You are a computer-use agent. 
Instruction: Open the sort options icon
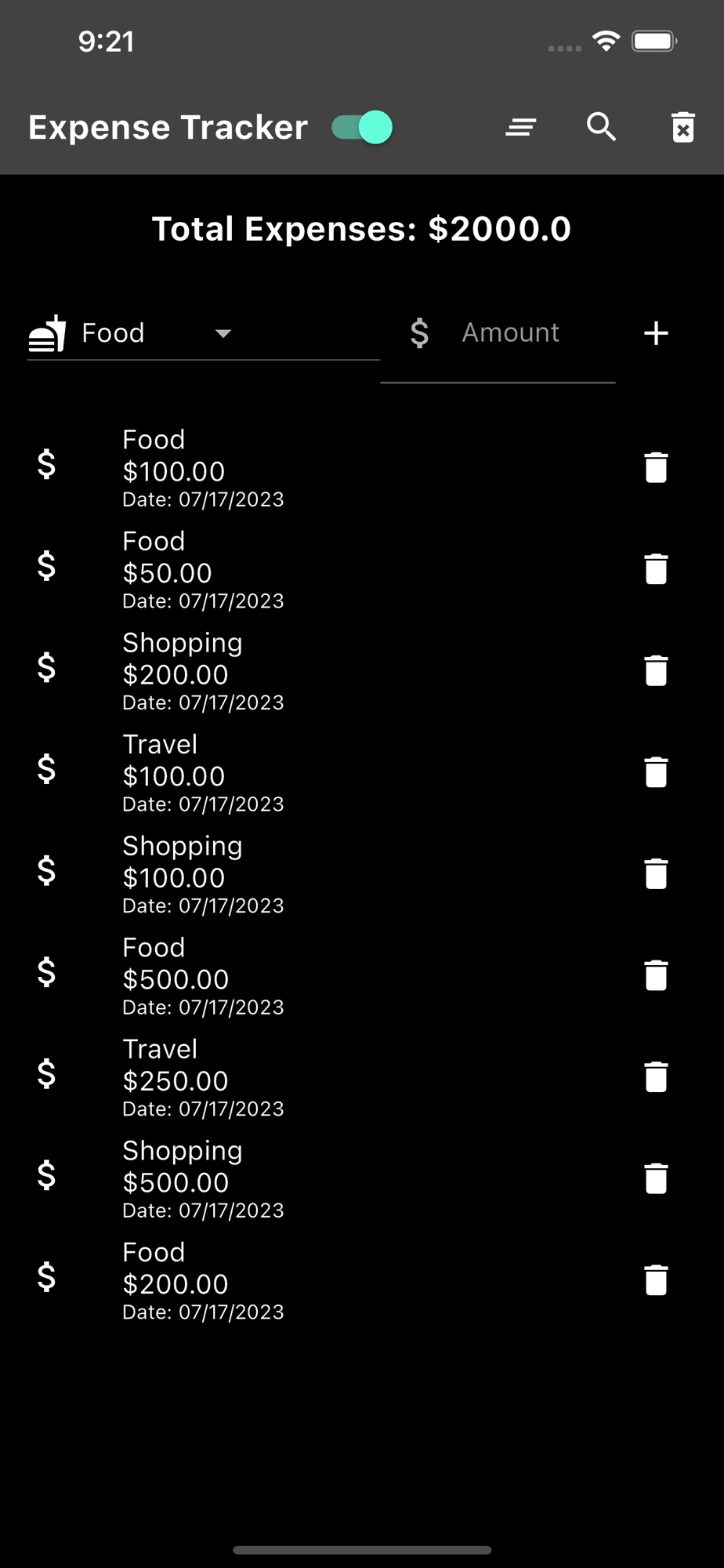[521, 127]
